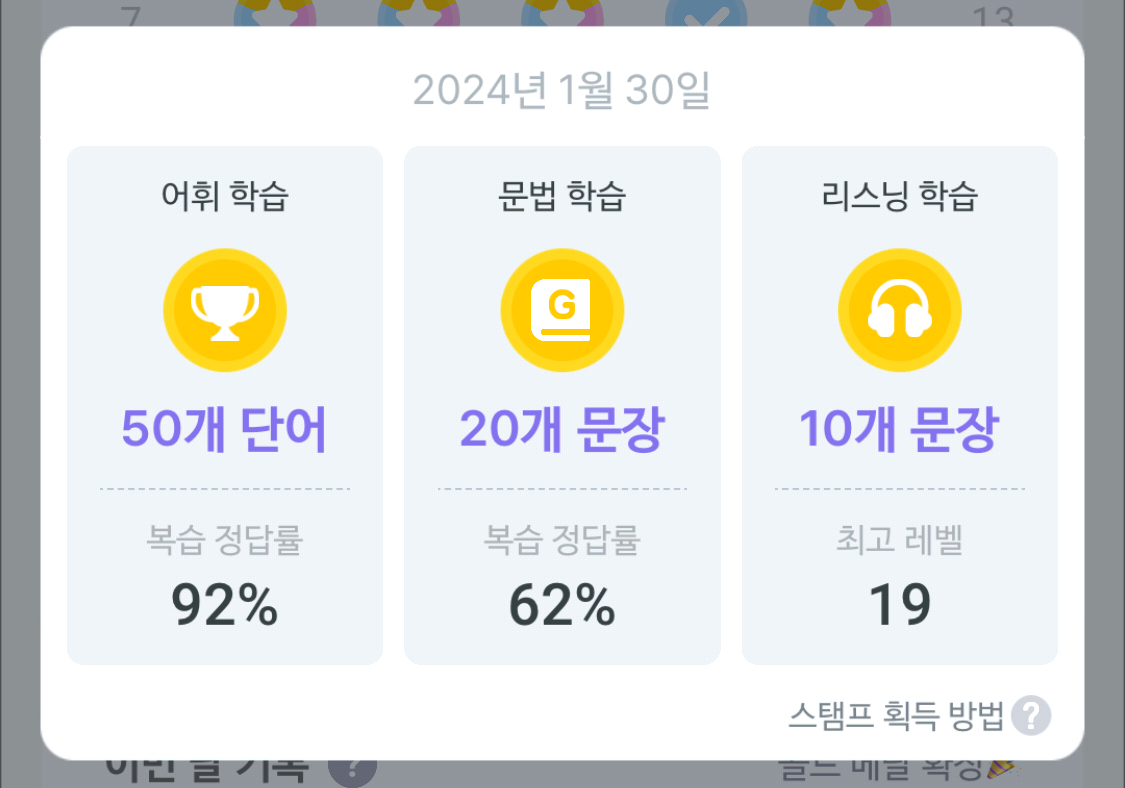Open the 문법 학습 card
Image resolution: width=1125 pixels, height=788 pixels.
562,405
